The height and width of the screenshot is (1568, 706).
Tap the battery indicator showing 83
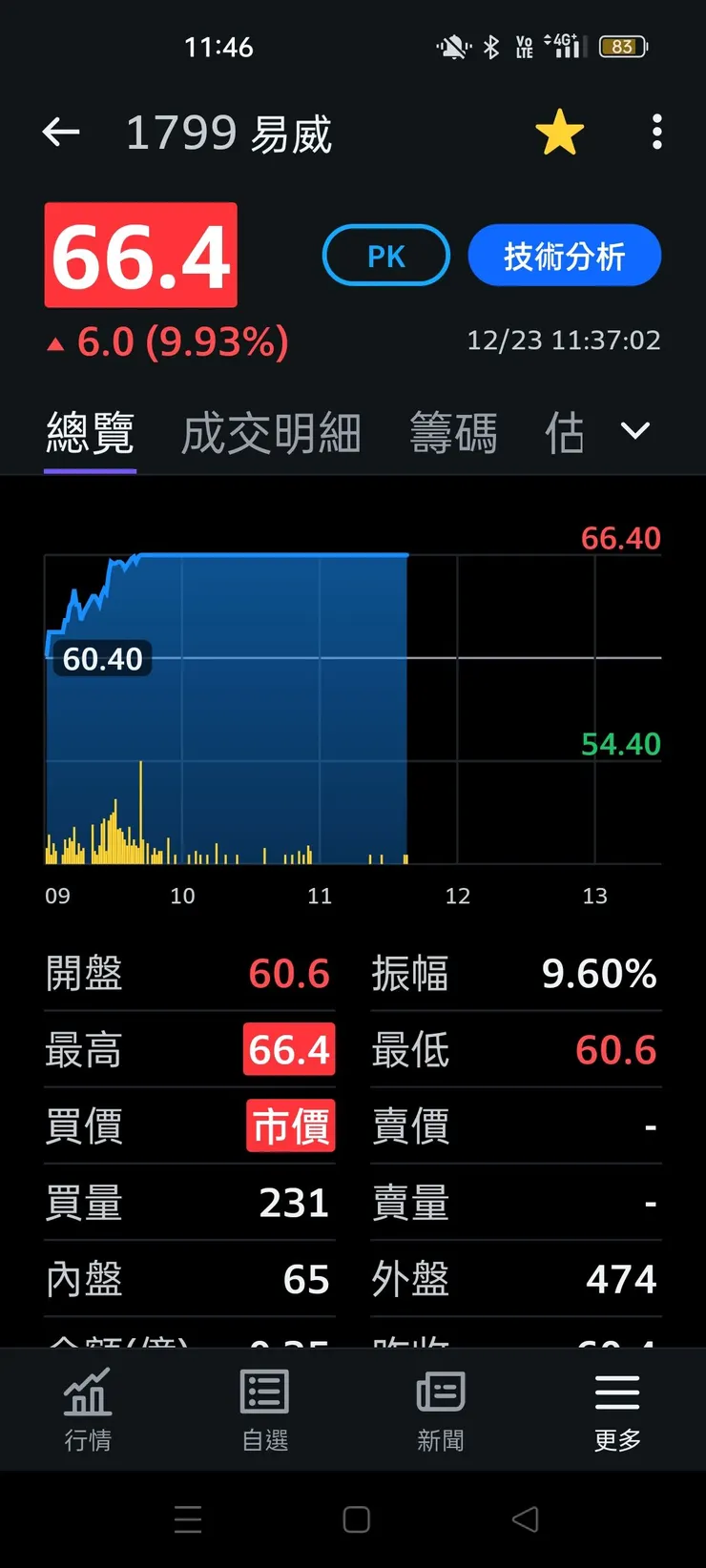coord(623,46)
